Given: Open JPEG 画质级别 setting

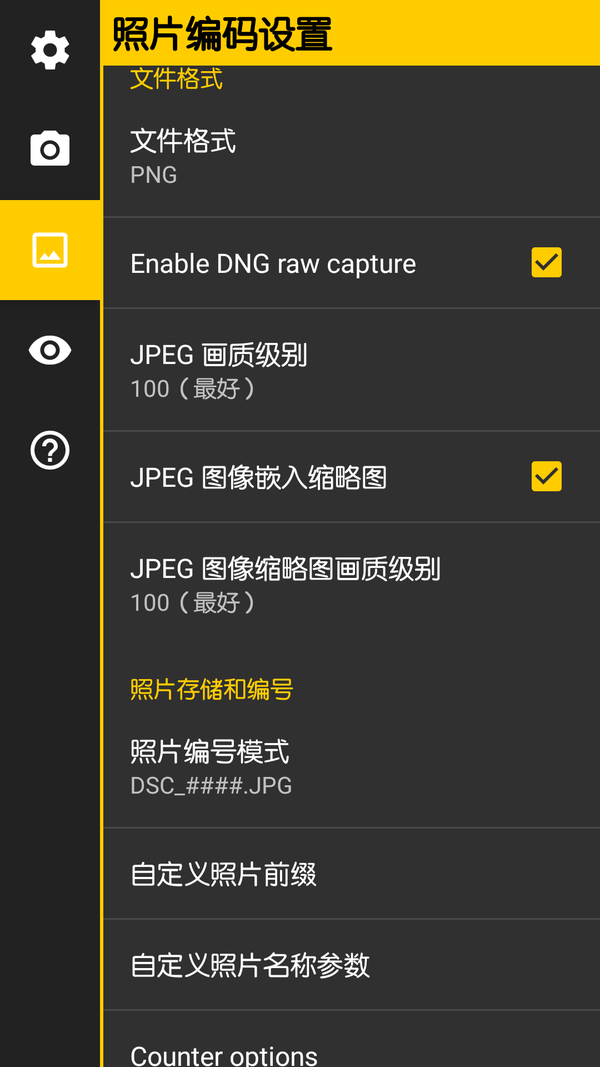Looking at the screenshot, I should (x=352, y=370).
